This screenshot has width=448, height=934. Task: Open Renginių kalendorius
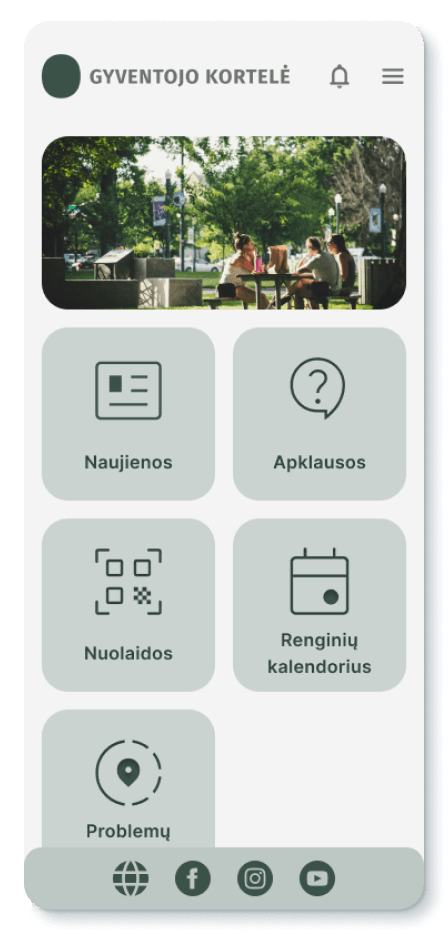(319, 605)
